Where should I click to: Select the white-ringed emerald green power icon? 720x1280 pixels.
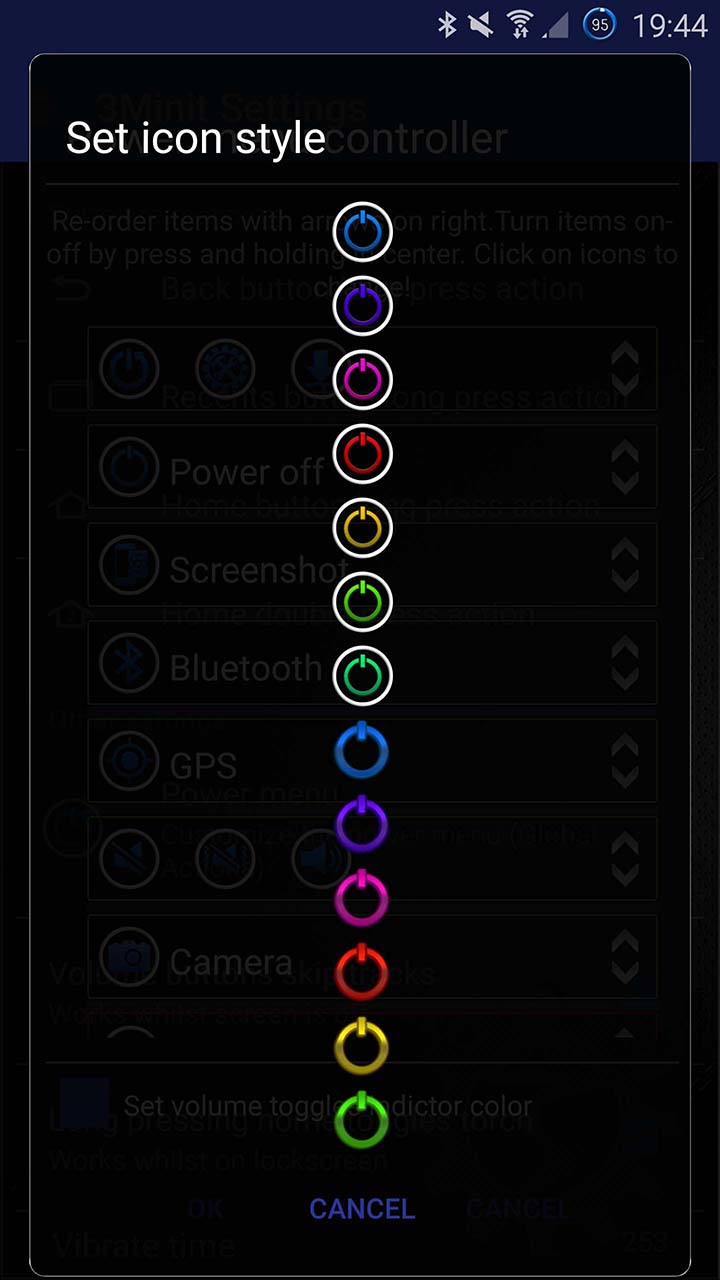click(362, 676)
